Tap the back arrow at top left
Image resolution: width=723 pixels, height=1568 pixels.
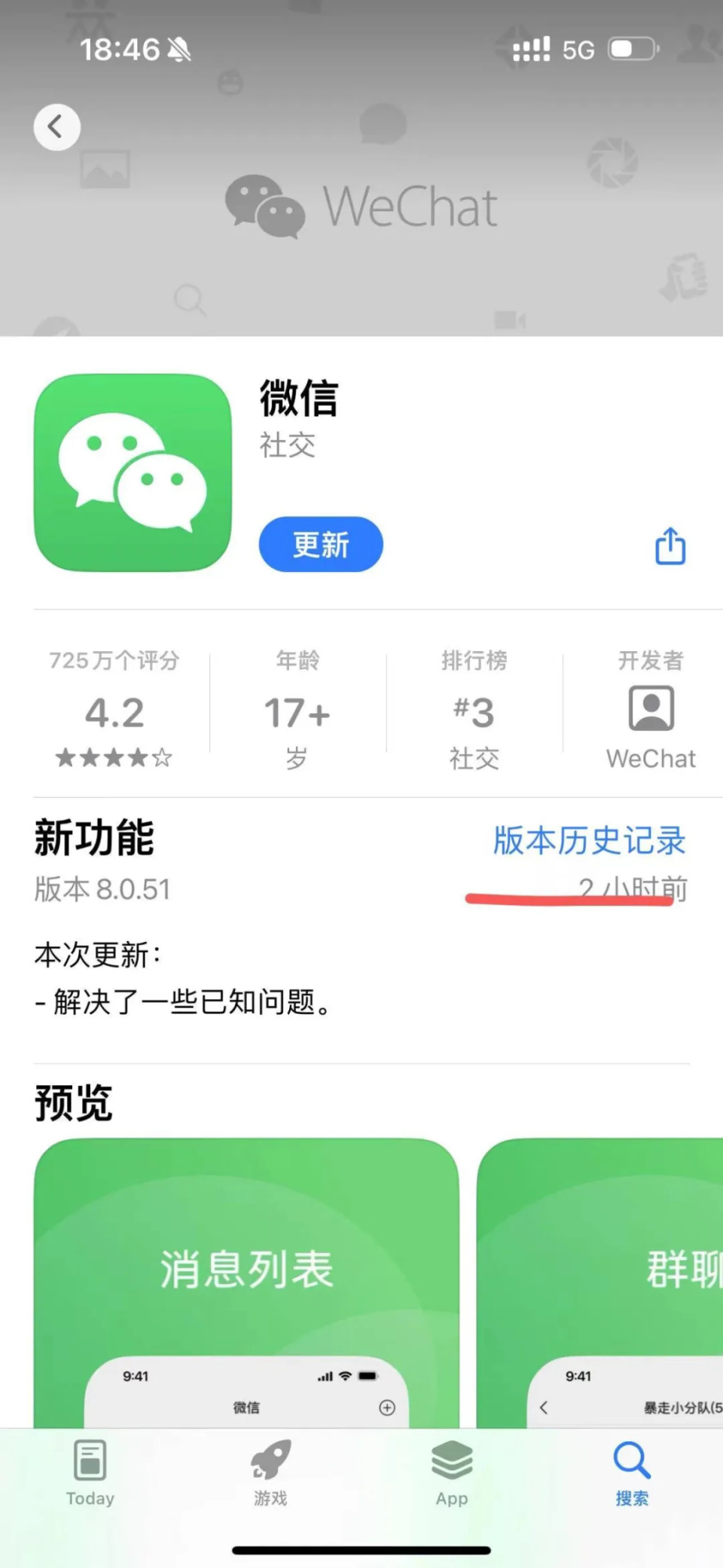pyautogui.click(x=57, y=127)
